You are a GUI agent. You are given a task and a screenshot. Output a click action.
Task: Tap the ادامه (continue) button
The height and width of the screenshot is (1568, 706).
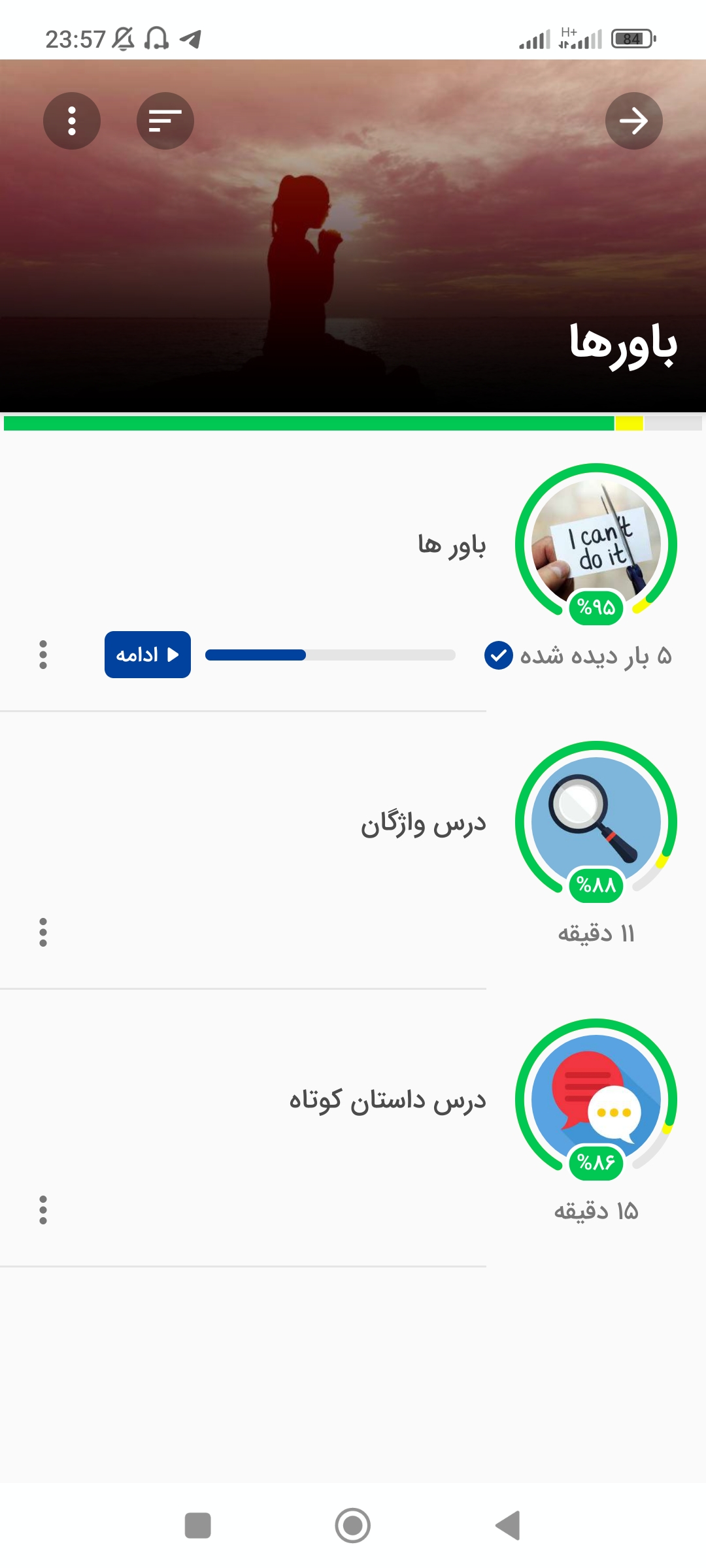pyautogui.click(x=148, y=655)
